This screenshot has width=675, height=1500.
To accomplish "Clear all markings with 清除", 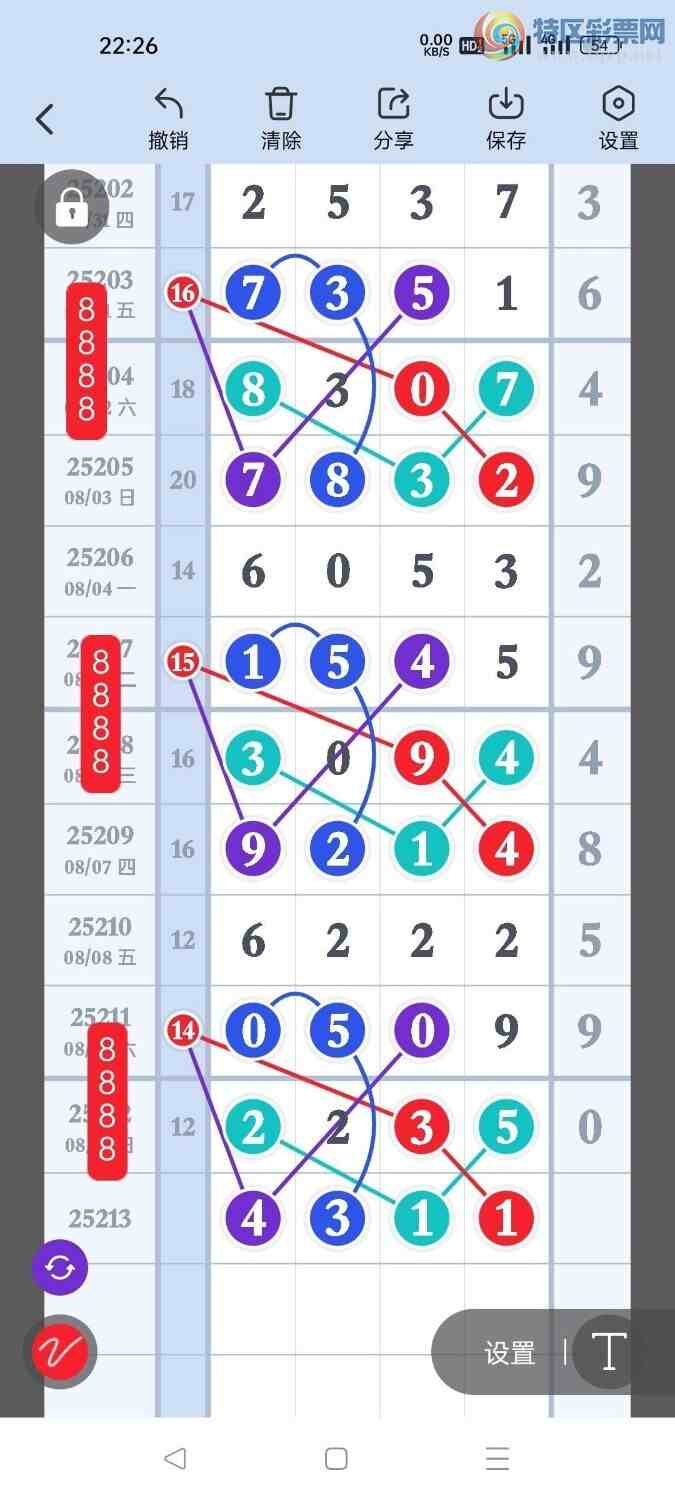I will click(x=281, y=118).
